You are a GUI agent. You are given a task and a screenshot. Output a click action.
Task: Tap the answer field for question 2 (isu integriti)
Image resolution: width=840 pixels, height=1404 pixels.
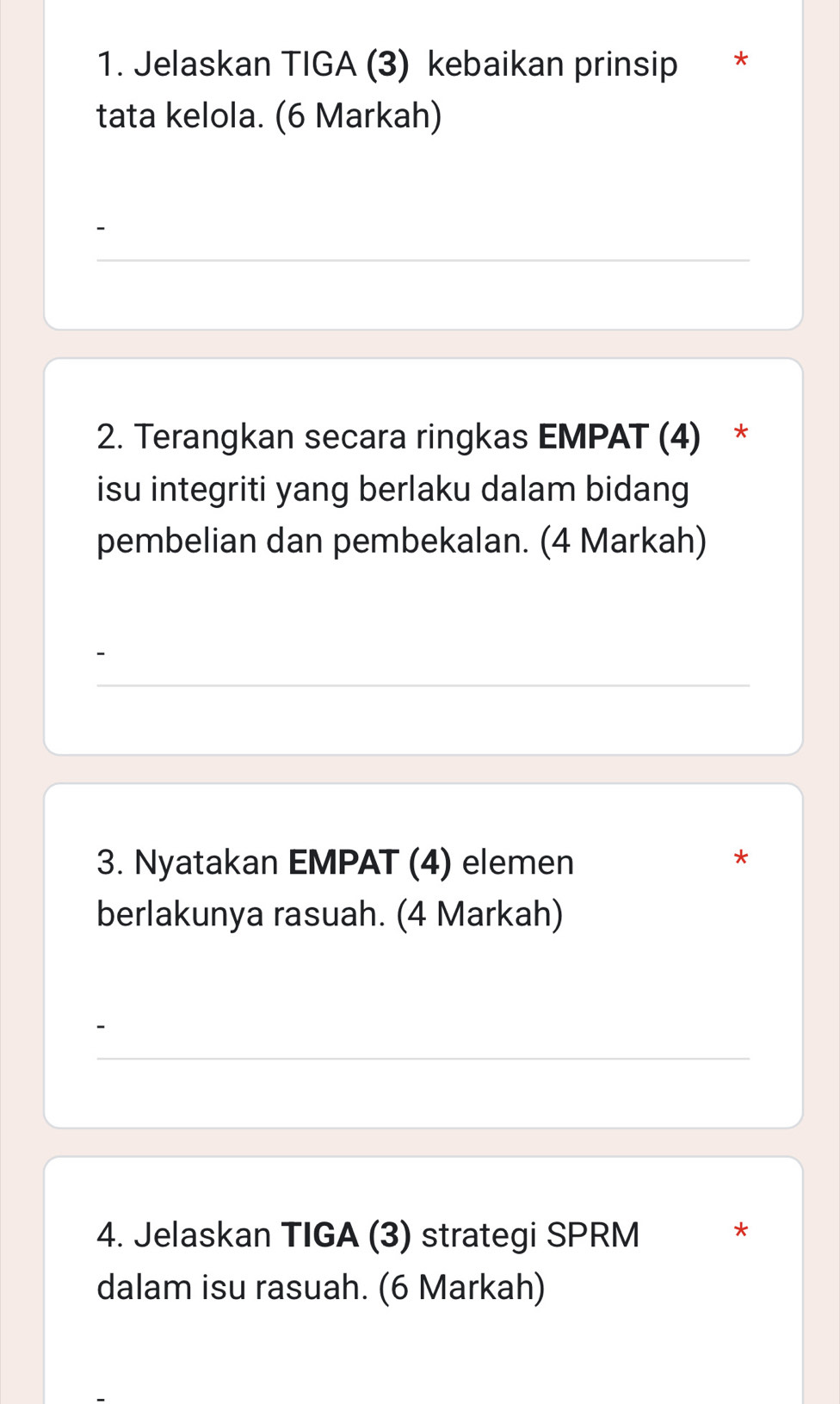(422, 656)
